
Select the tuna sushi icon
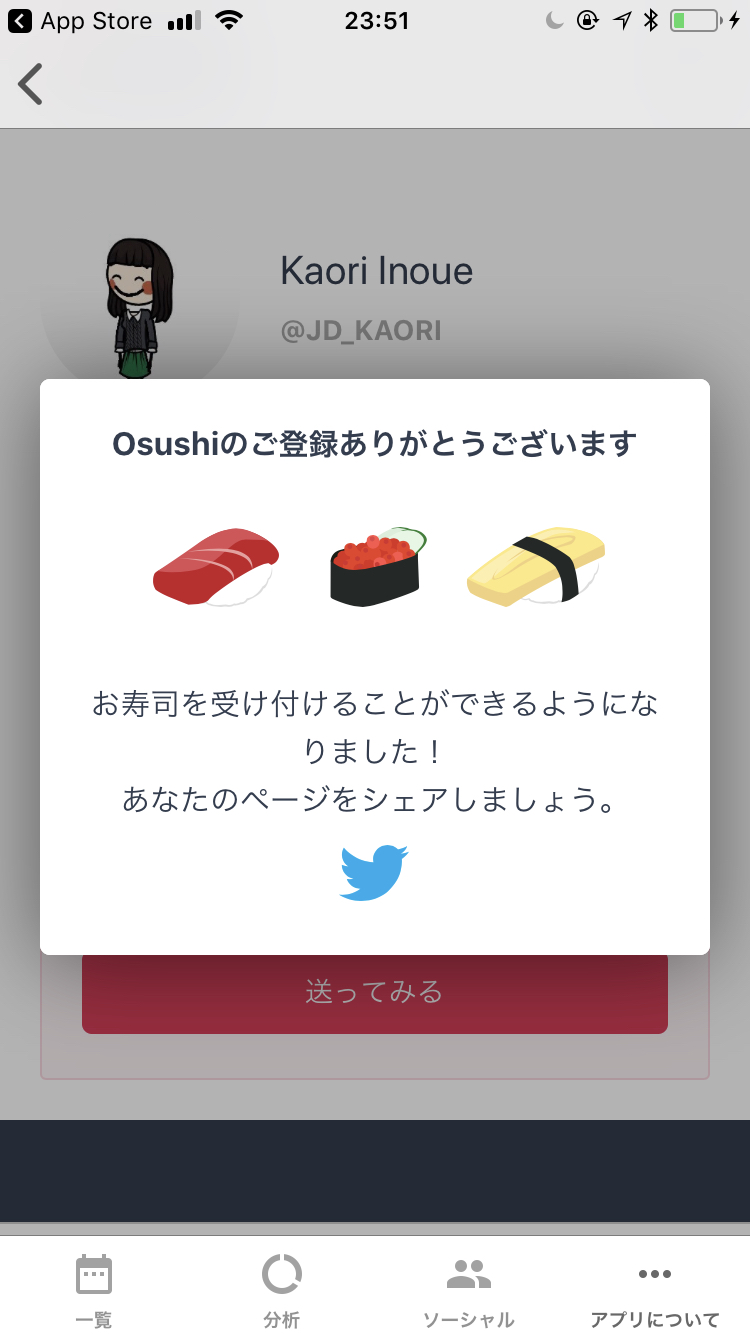pyautogui.click(x=215, y=566)
